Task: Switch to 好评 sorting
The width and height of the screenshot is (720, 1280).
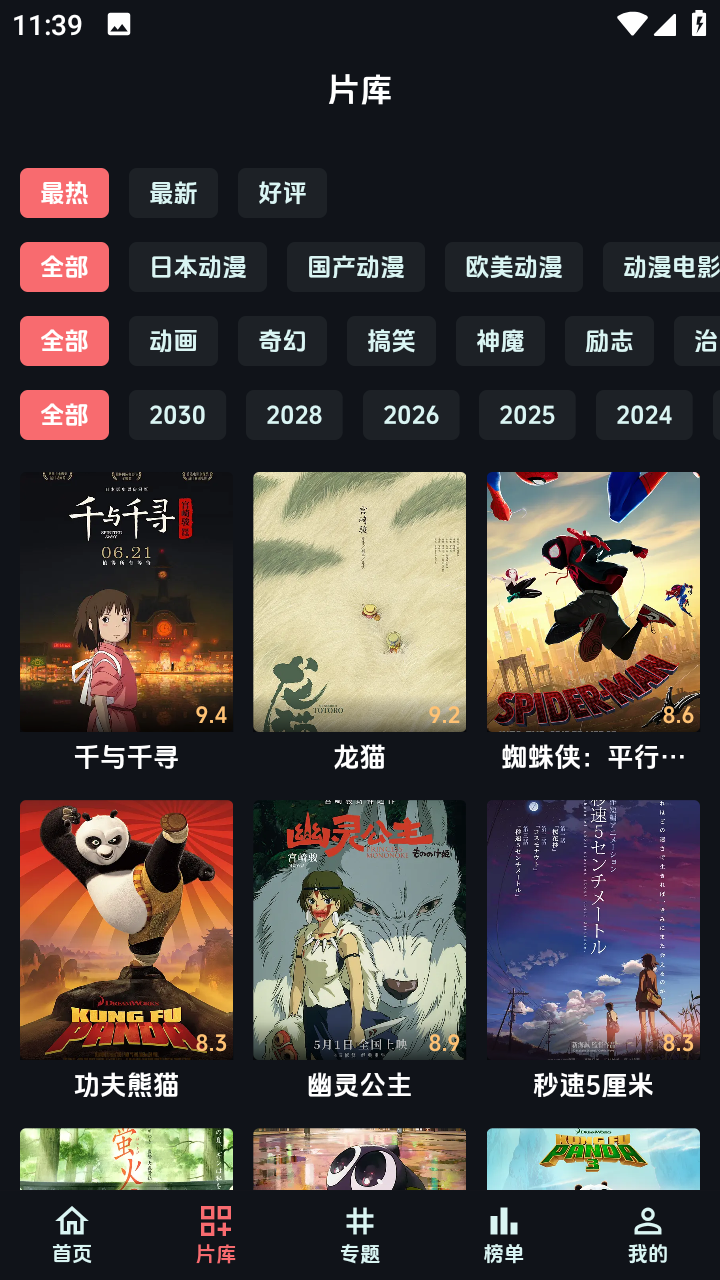Action: tap(281, 193)
